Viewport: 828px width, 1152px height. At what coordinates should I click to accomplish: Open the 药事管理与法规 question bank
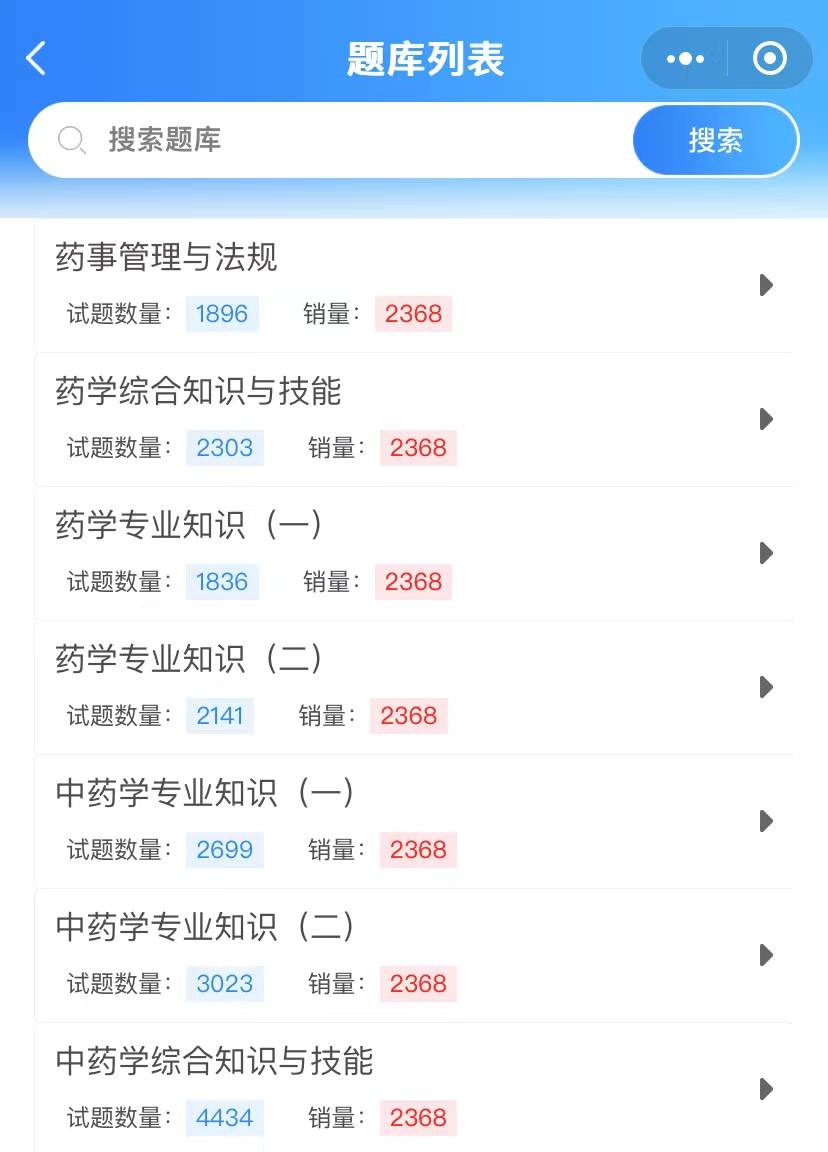(x=414, y=285)
